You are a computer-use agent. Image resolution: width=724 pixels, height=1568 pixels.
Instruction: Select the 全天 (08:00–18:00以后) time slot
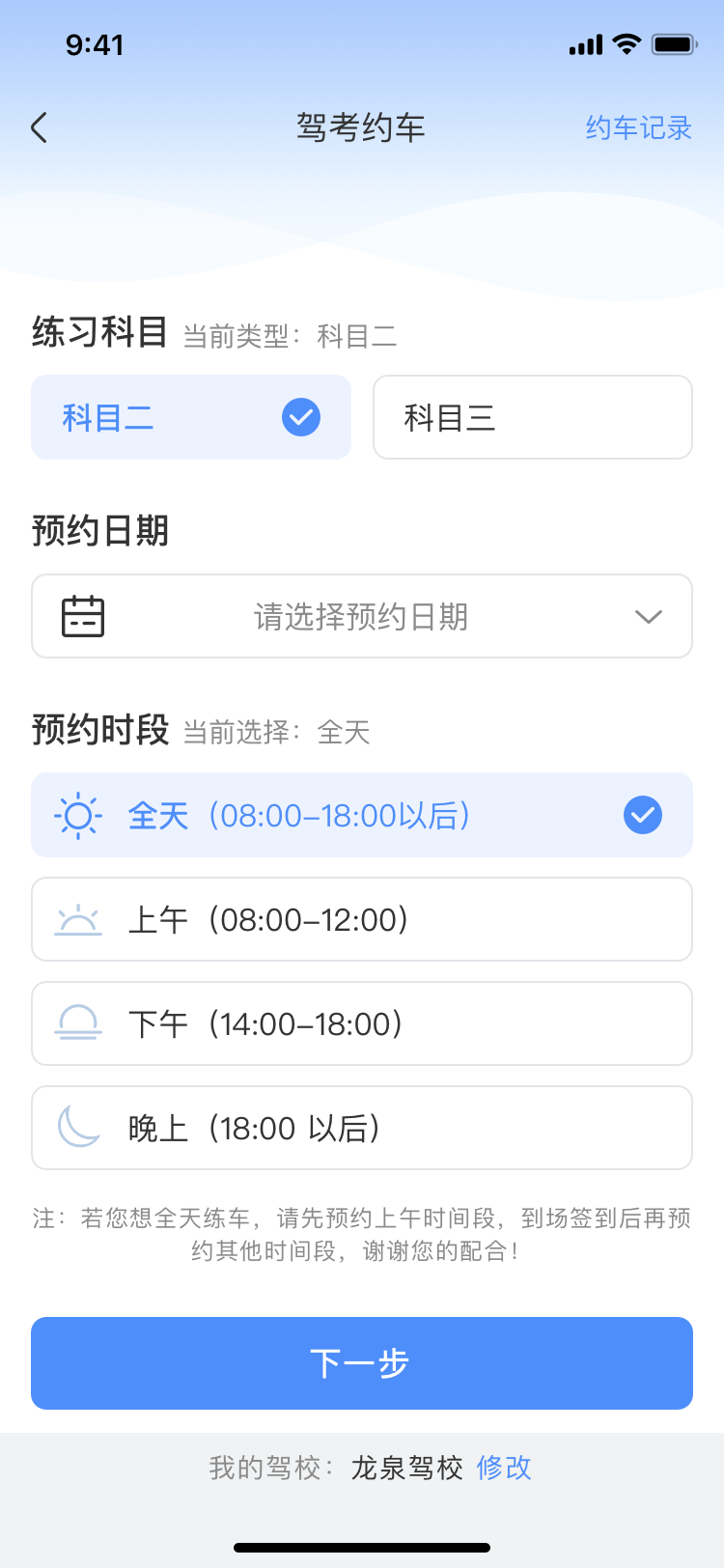click(x=362, y=815)
